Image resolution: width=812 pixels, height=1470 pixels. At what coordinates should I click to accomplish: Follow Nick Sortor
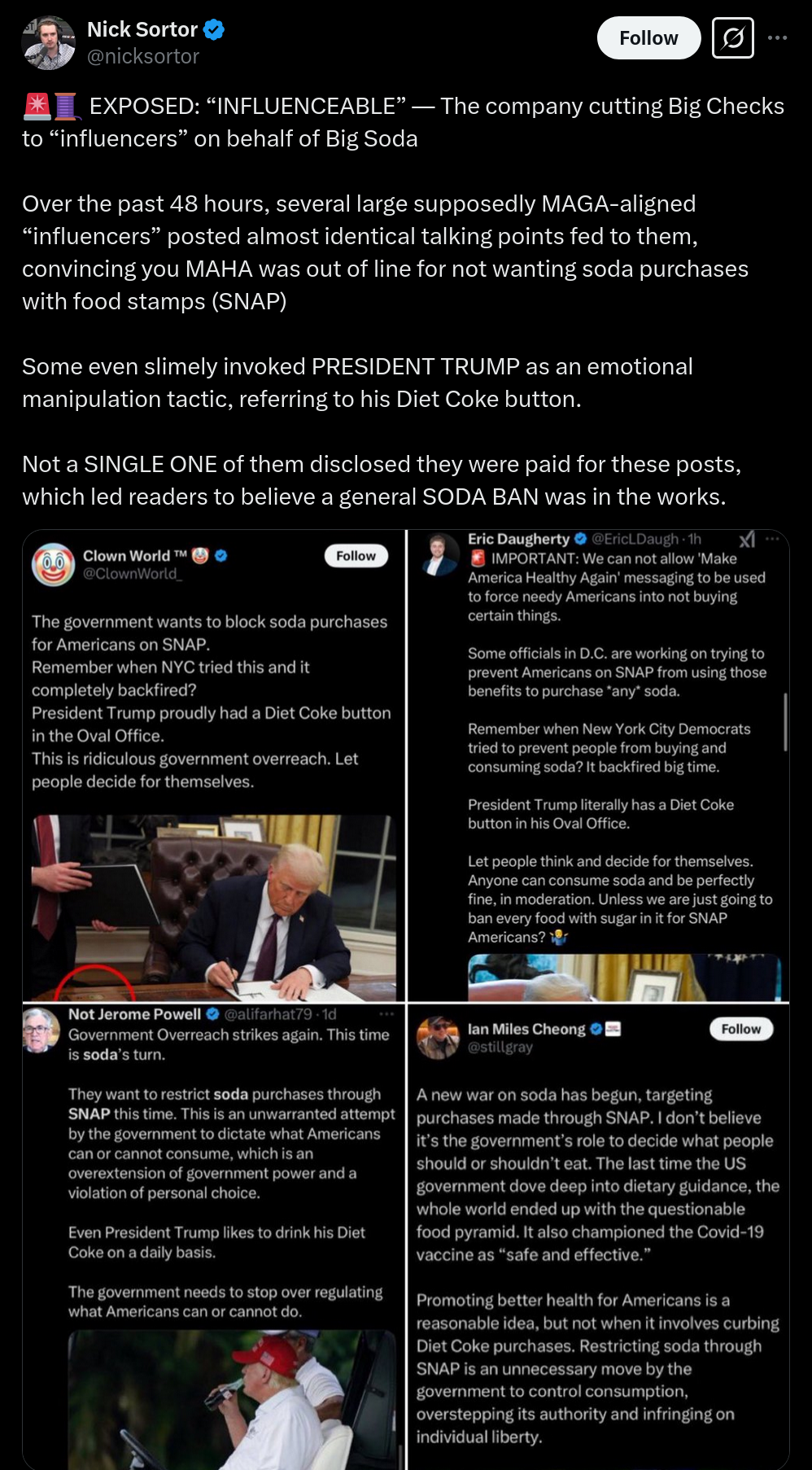(x=648, y=38)
